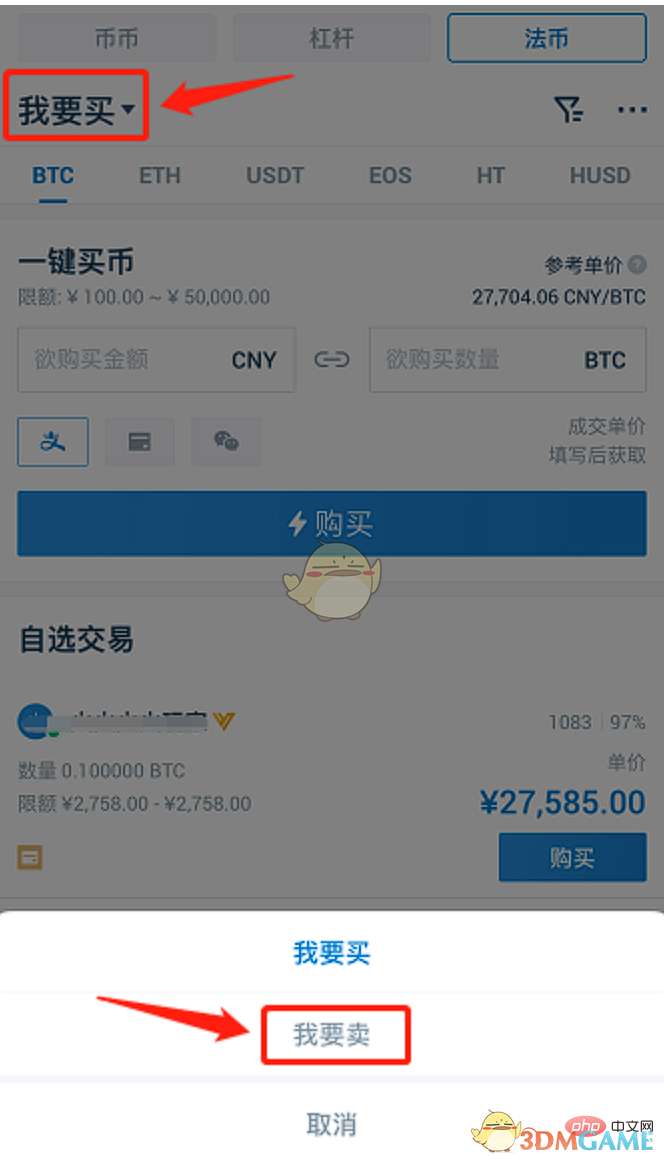Open the filter icon

pos(568,110)
